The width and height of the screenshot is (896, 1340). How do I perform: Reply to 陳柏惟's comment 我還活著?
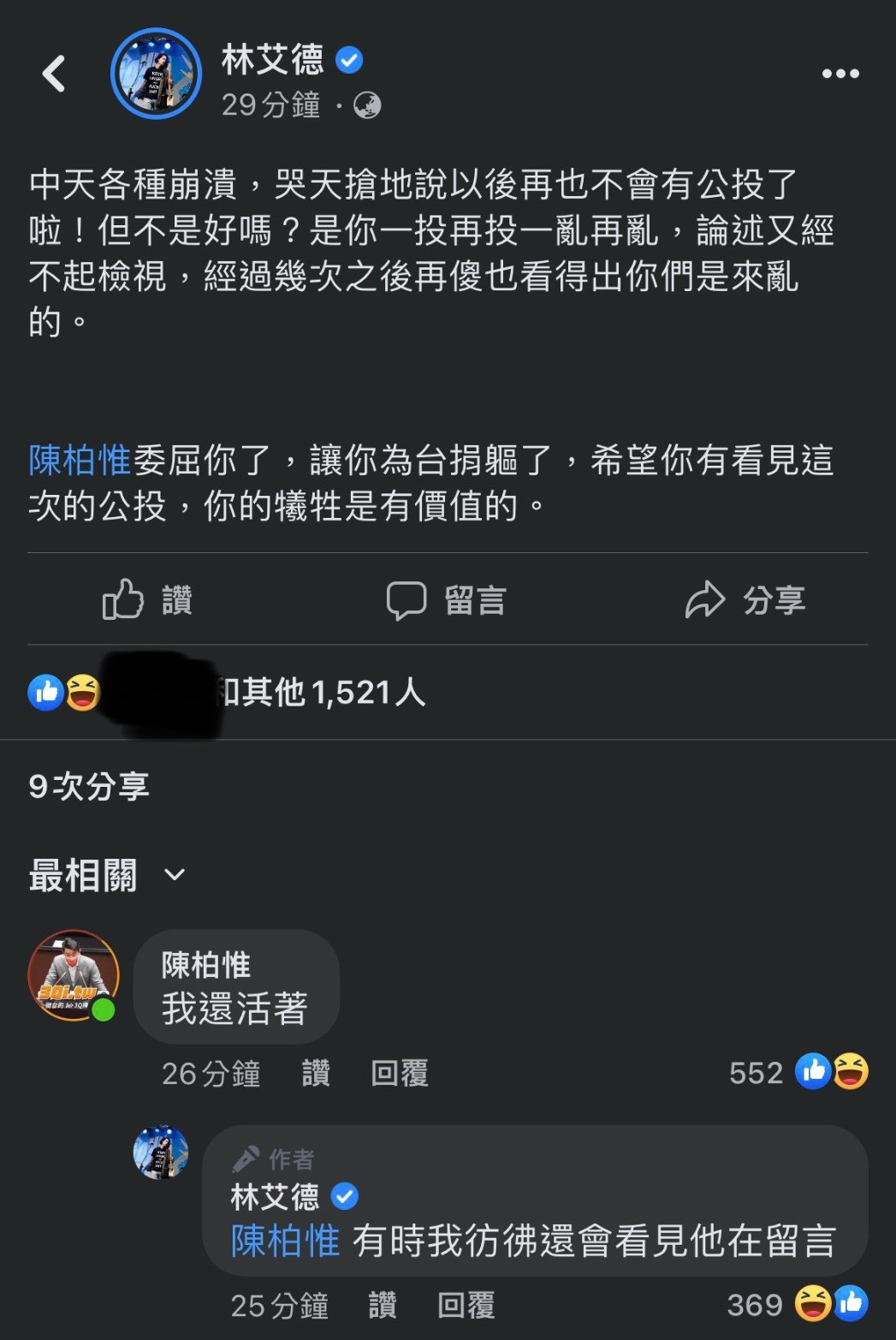(x=399, y=1073)
